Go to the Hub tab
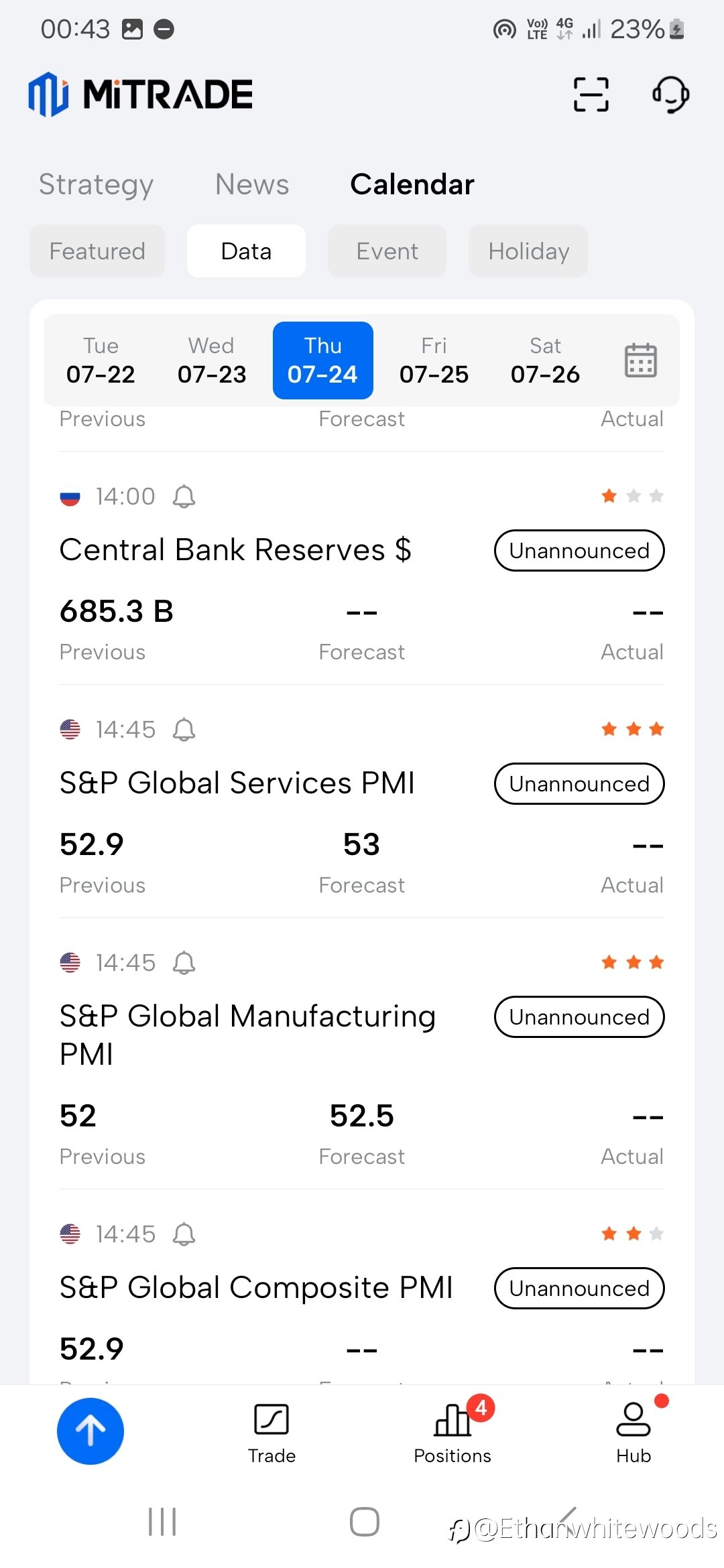The width and height of the screenshot is (724, 1568). [x=633, y=1433]
